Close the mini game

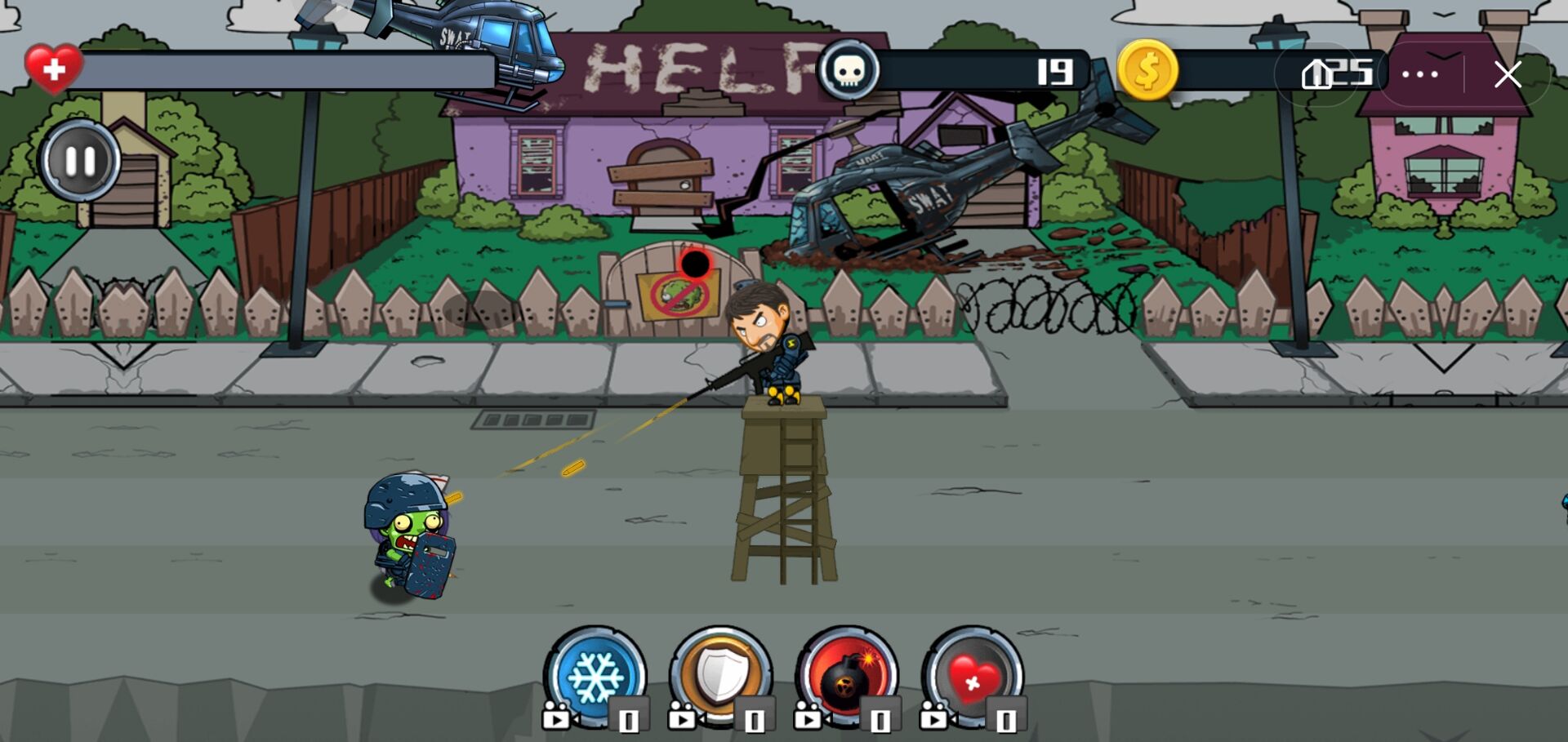coord(1508,74)
